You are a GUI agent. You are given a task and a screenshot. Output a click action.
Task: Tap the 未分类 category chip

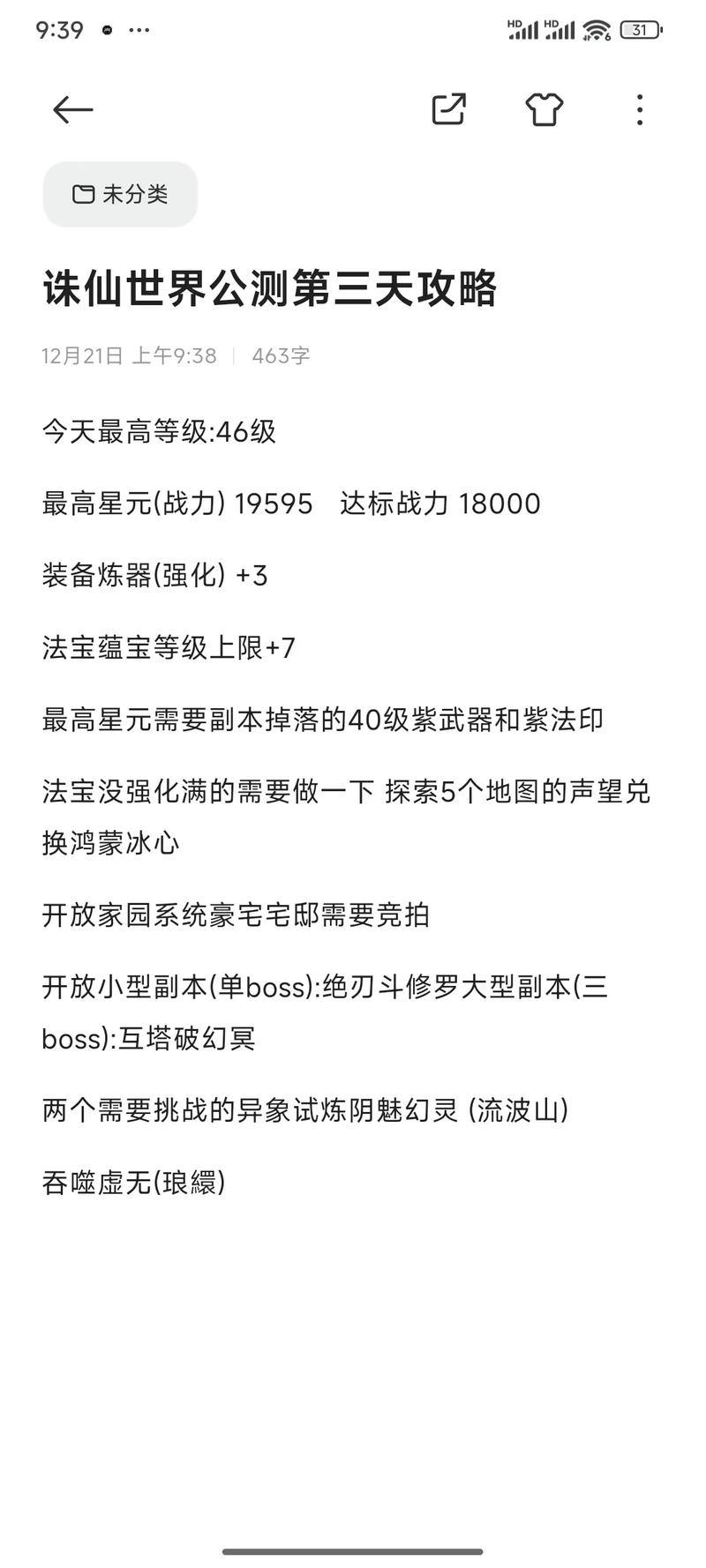pyautogui.click(x=119, y=194)
